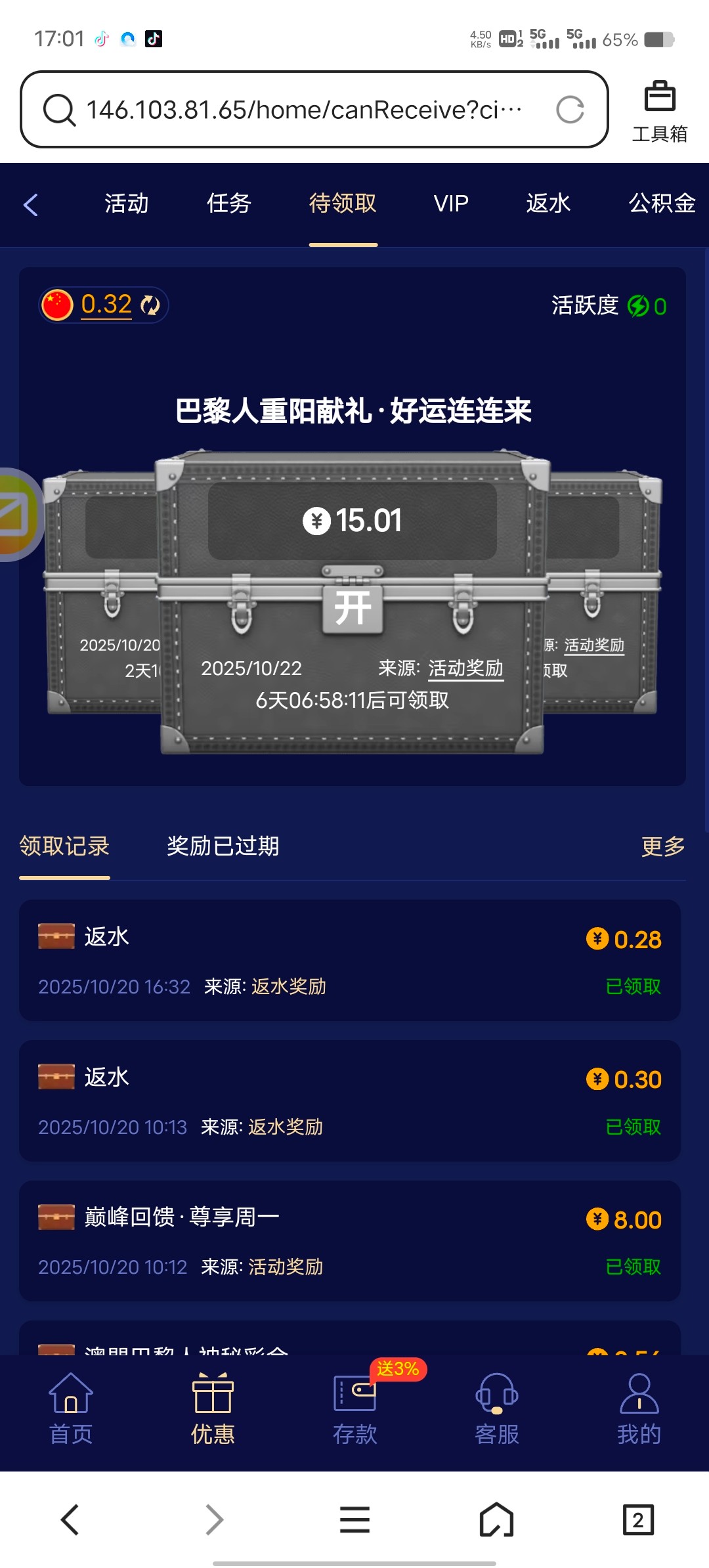Open the 活动奖励 source link on center chest
Screen dimensions: 709x1568
coord(465,668)
